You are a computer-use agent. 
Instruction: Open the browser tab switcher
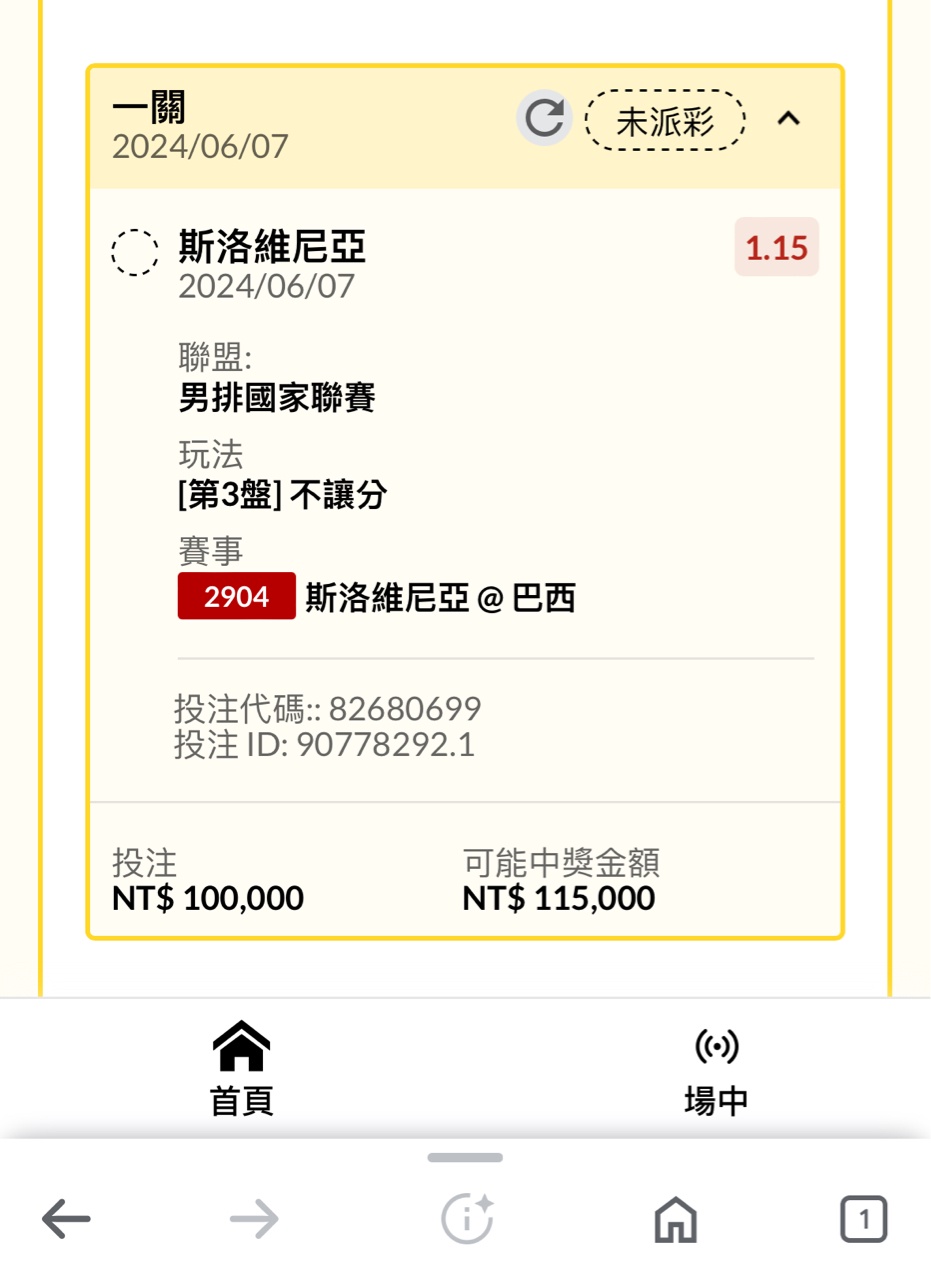(x=863, y=1219)
